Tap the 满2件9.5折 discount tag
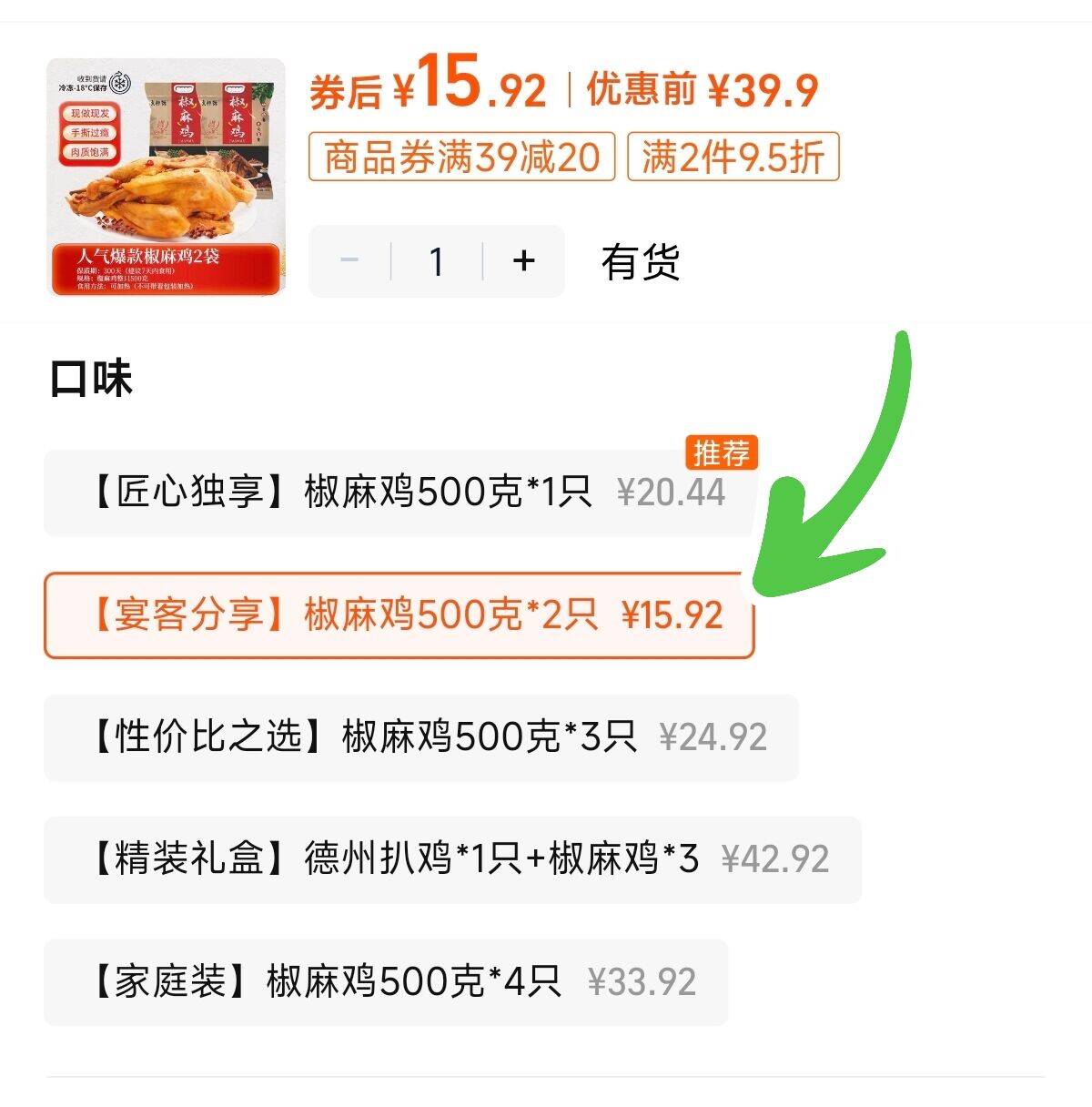The width and height of the screenshot is (1092, 1107). pyautogui.click(x=733, y=157)
